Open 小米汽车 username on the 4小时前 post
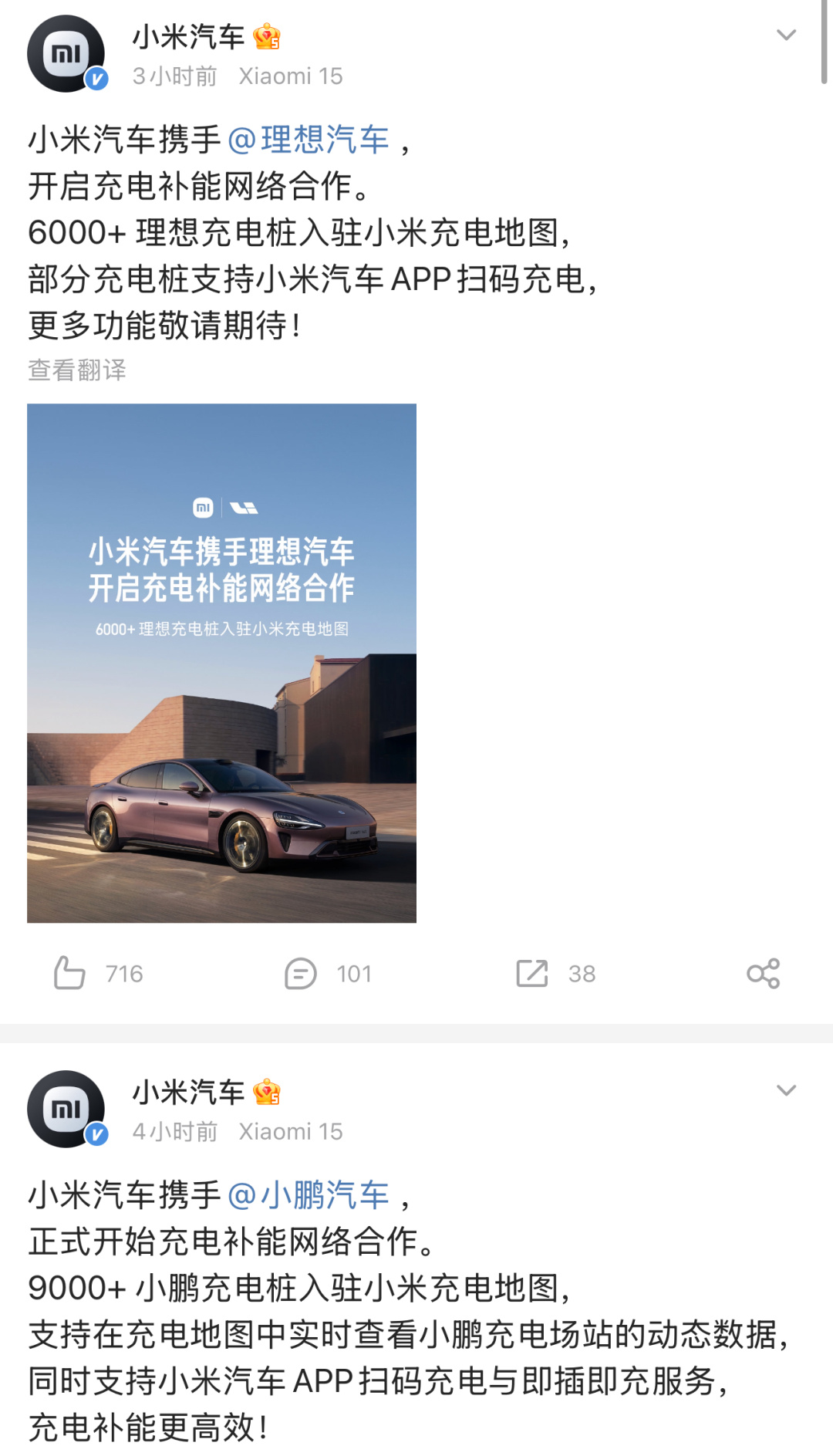 click(188, 1092)
